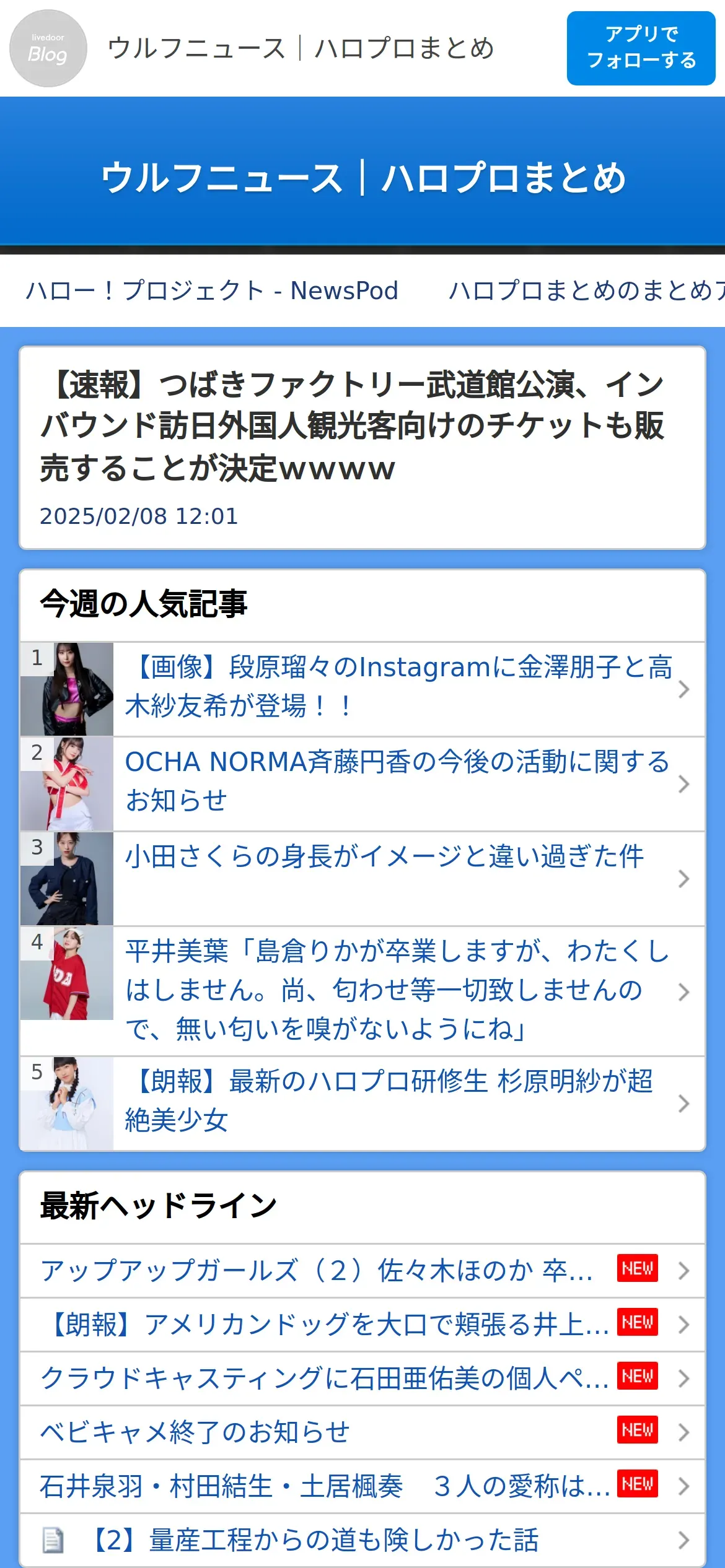Viewport: 725px width, 1568px height.
Task: Open headline アップアップガールズ（2）佐々木ほのか
Action: 362,1270
